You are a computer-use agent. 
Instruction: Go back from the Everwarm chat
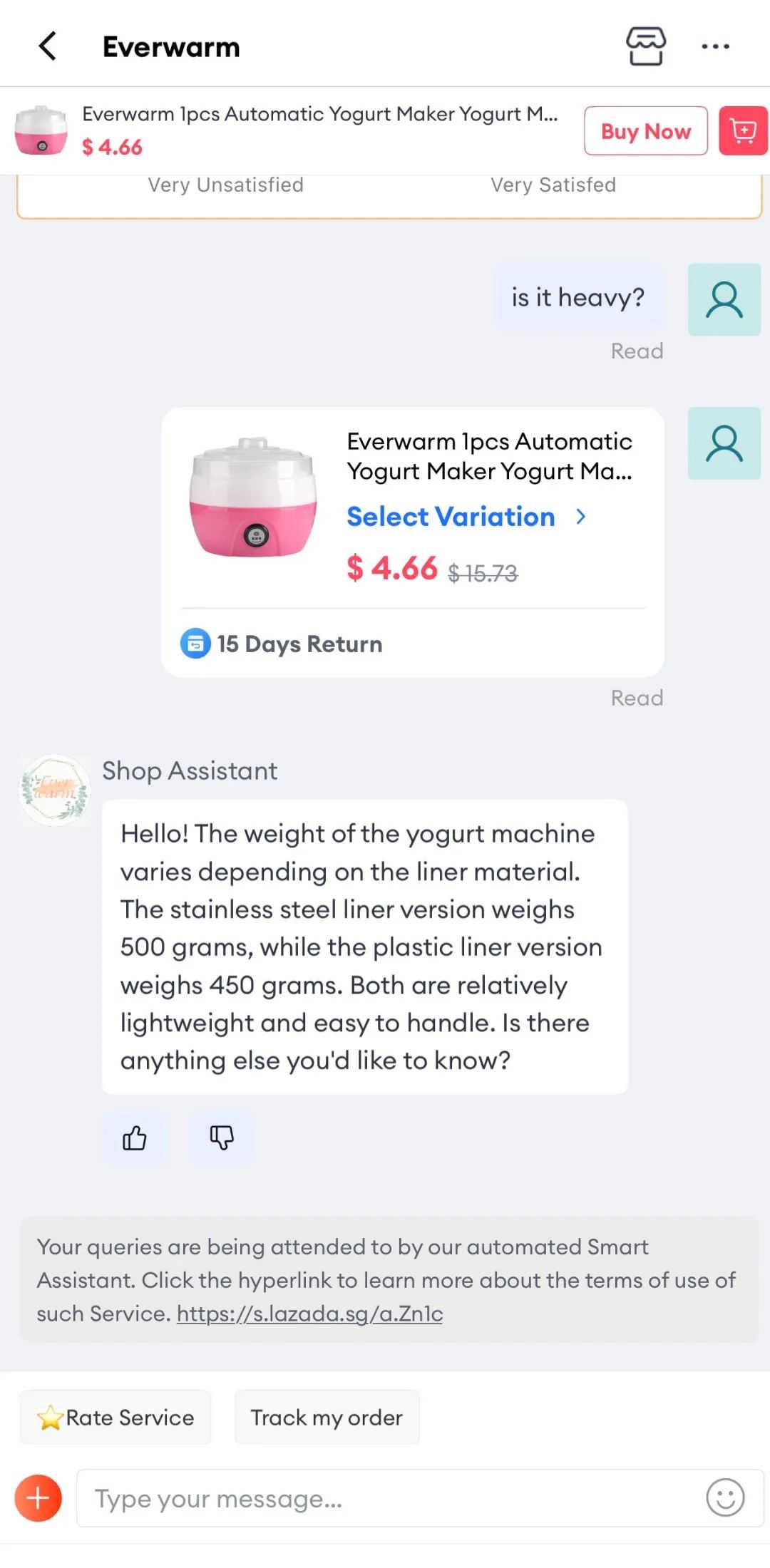47,46
